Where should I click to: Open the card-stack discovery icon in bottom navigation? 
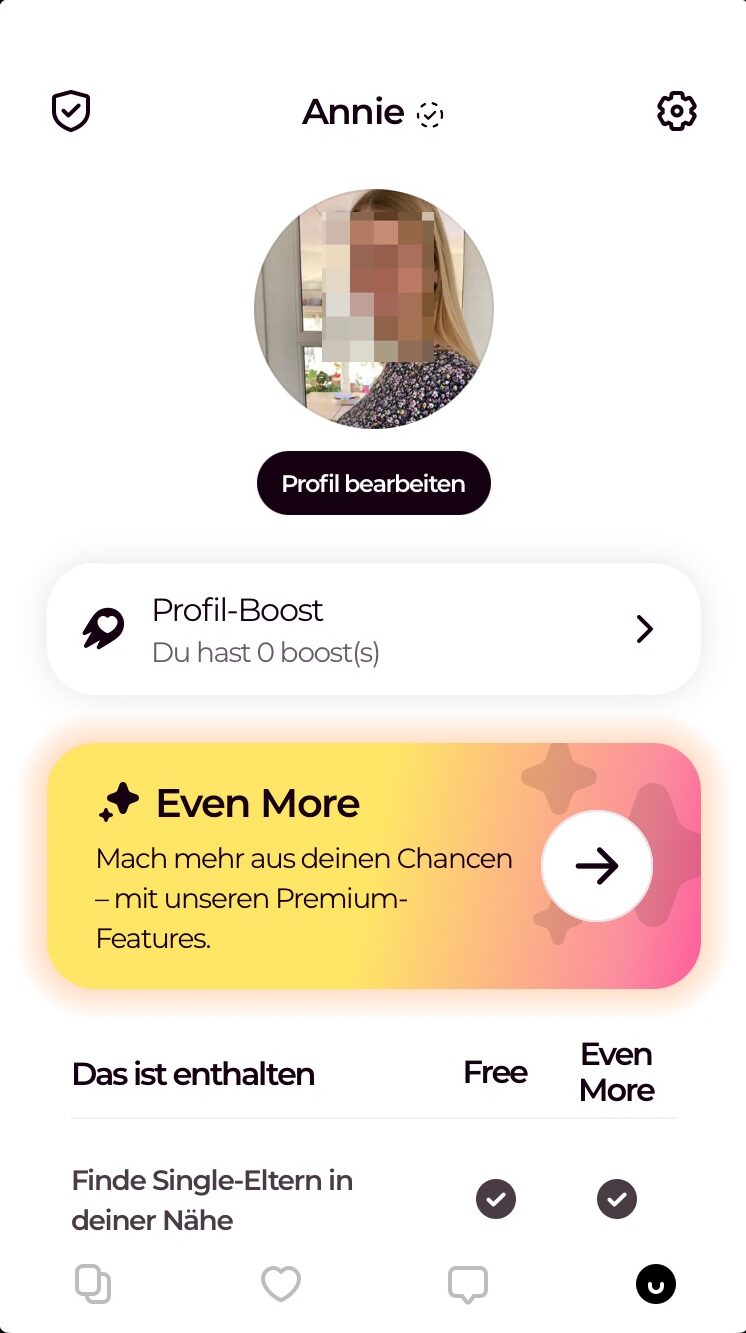(x=93, y=1283)
